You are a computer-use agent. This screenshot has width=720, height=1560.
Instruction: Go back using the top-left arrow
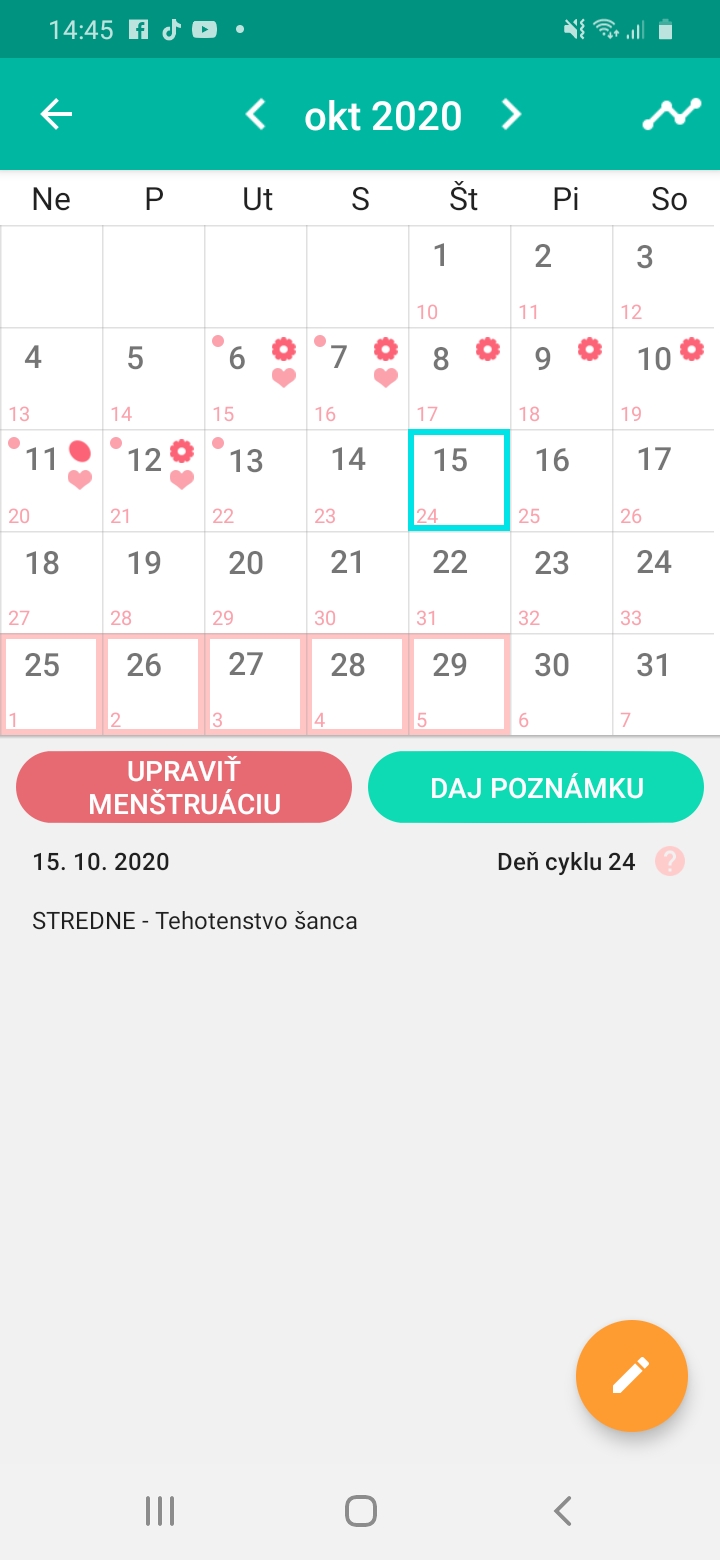pos(56,115)
